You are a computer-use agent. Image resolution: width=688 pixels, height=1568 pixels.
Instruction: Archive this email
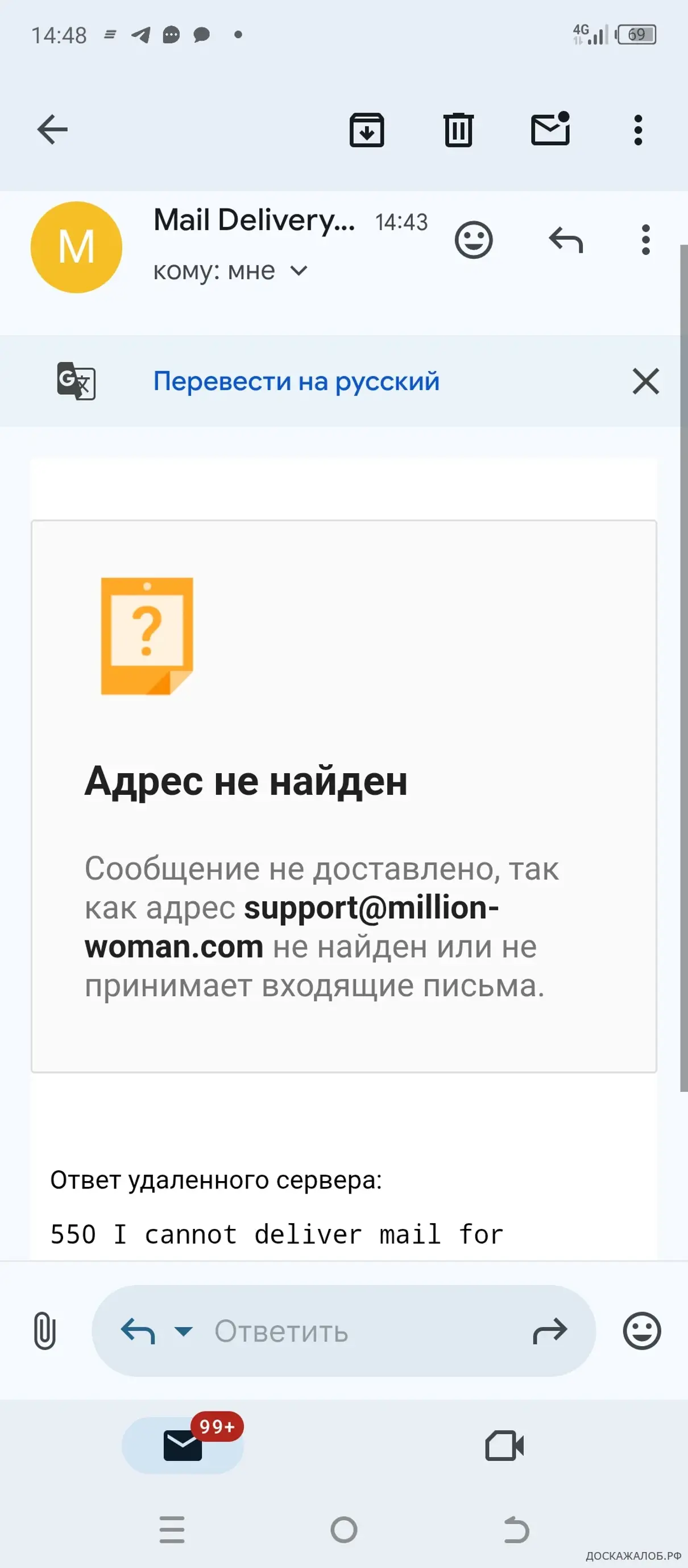point(366,130)
